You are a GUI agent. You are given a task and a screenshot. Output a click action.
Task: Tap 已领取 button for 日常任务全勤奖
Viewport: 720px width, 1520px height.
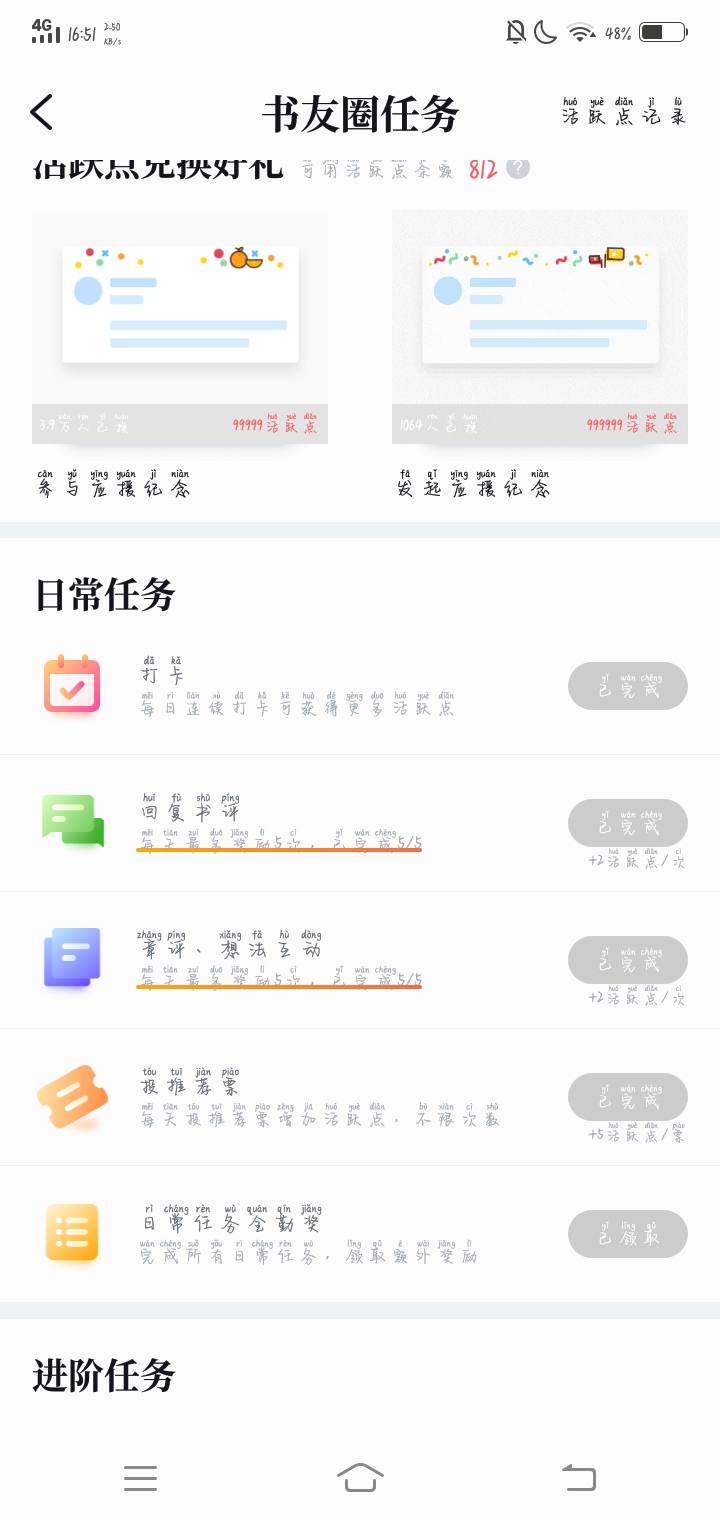627,1234
